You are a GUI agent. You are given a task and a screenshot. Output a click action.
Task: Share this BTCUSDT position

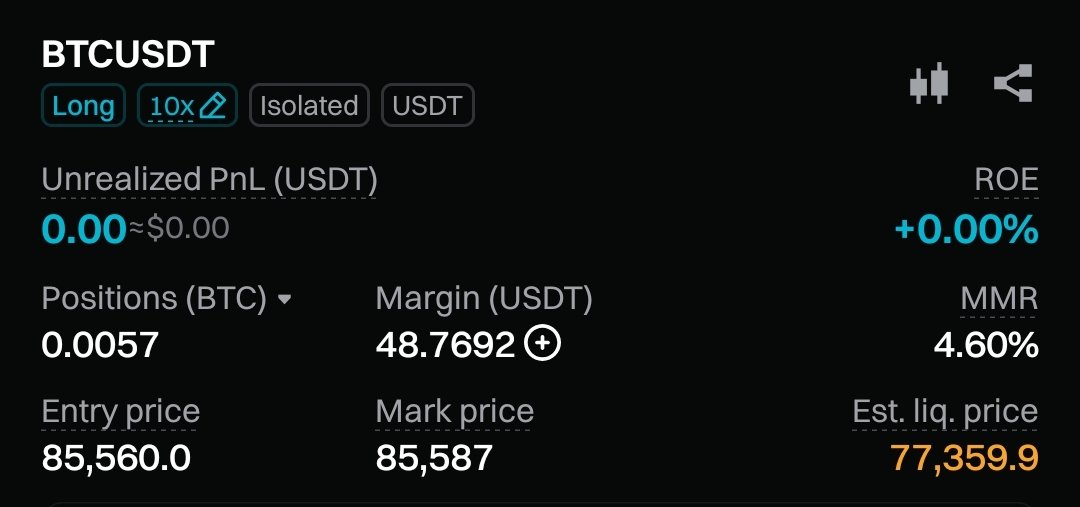(x=1012, y=84)
